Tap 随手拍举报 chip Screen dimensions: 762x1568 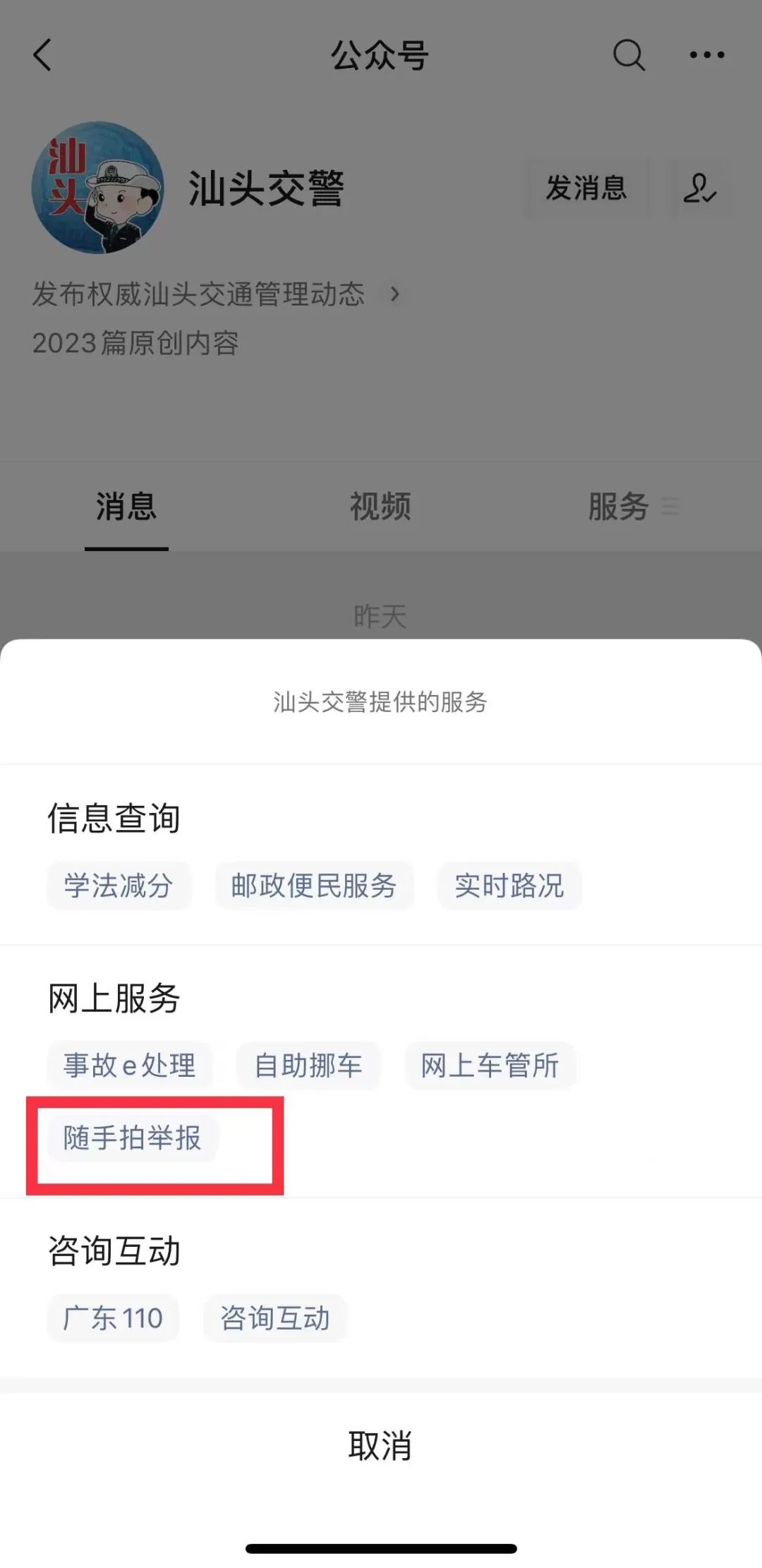133,1138
